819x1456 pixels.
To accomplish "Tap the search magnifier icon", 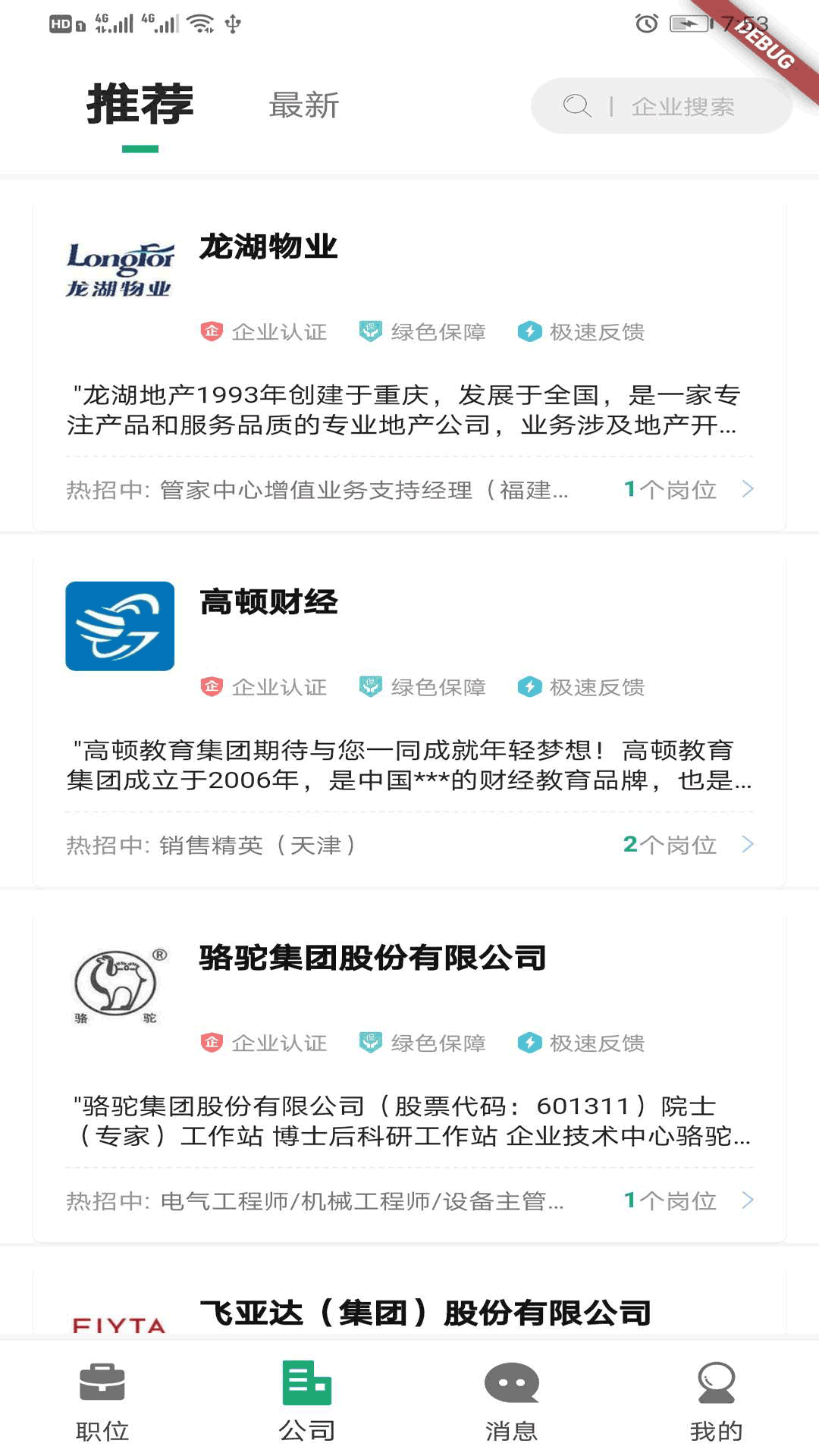I will pyautogui.click(x=577, y=106).
